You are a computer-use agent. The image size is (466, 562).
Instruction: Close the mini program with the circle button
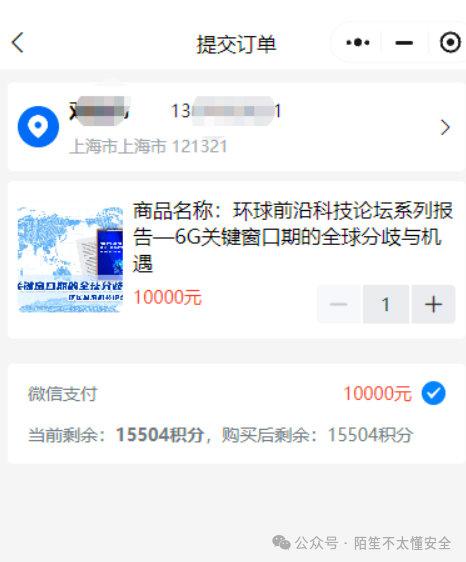450,43
